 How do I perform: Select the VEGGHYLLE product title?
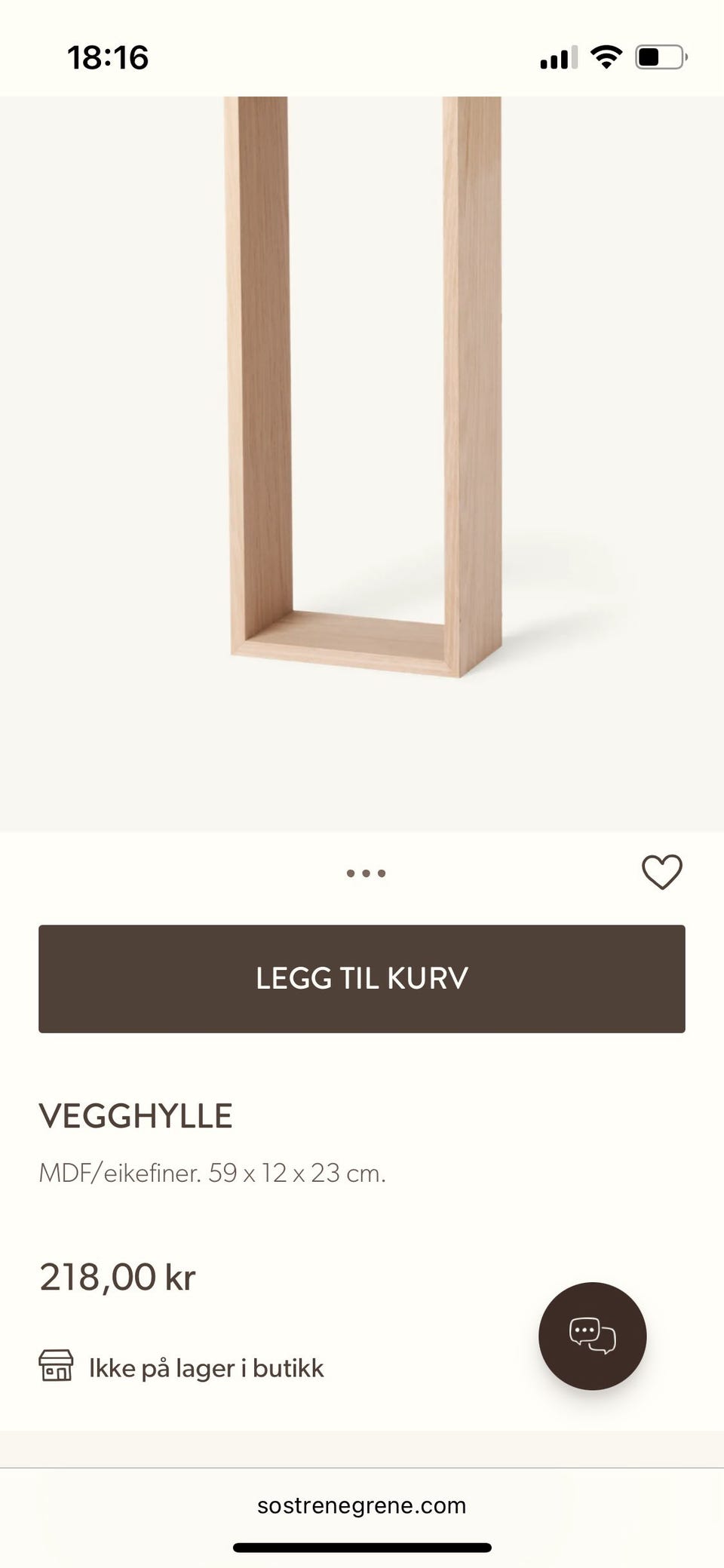[x=136, y=1115]
